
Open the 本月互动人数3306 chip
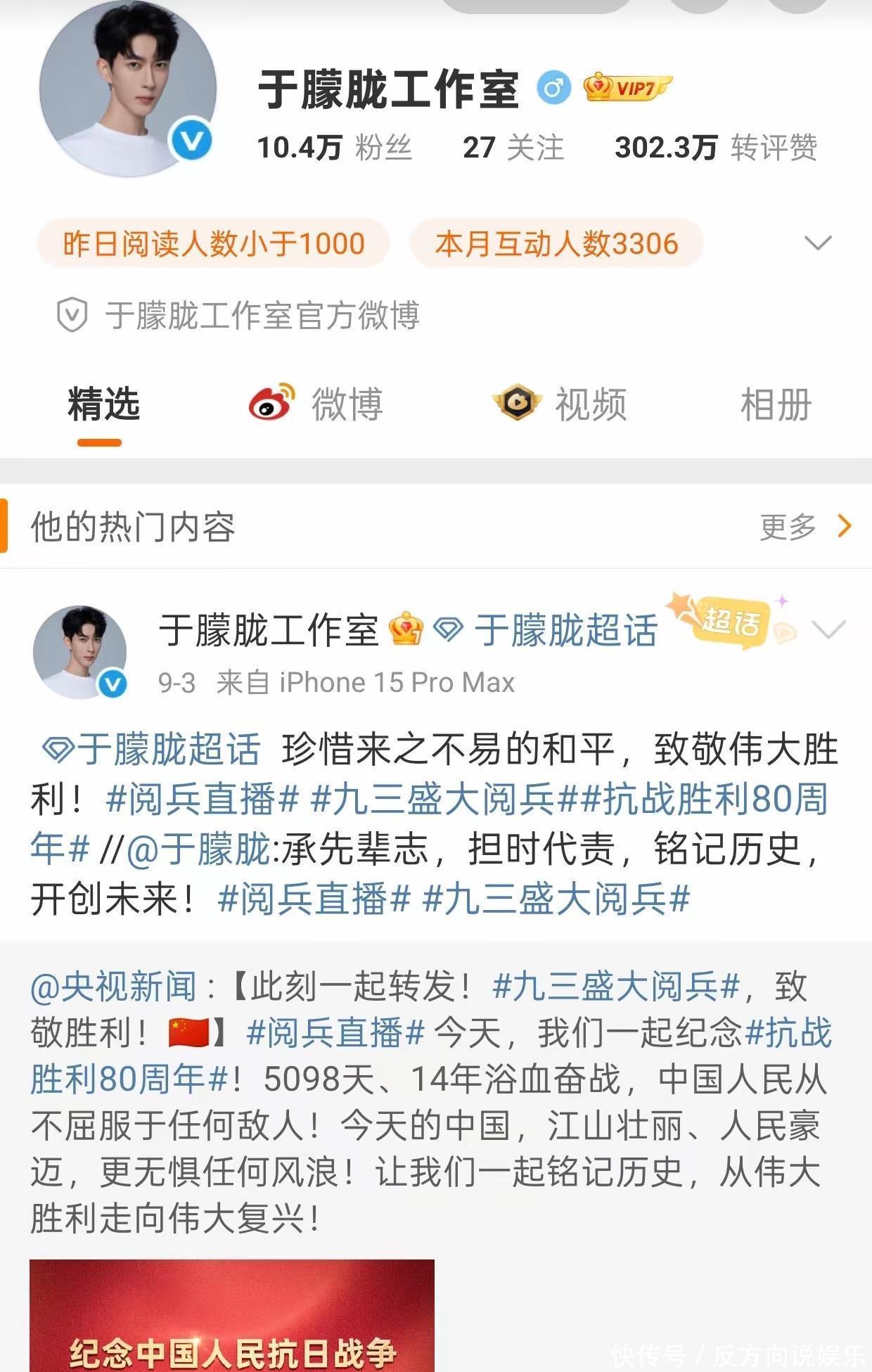(556, 243)
